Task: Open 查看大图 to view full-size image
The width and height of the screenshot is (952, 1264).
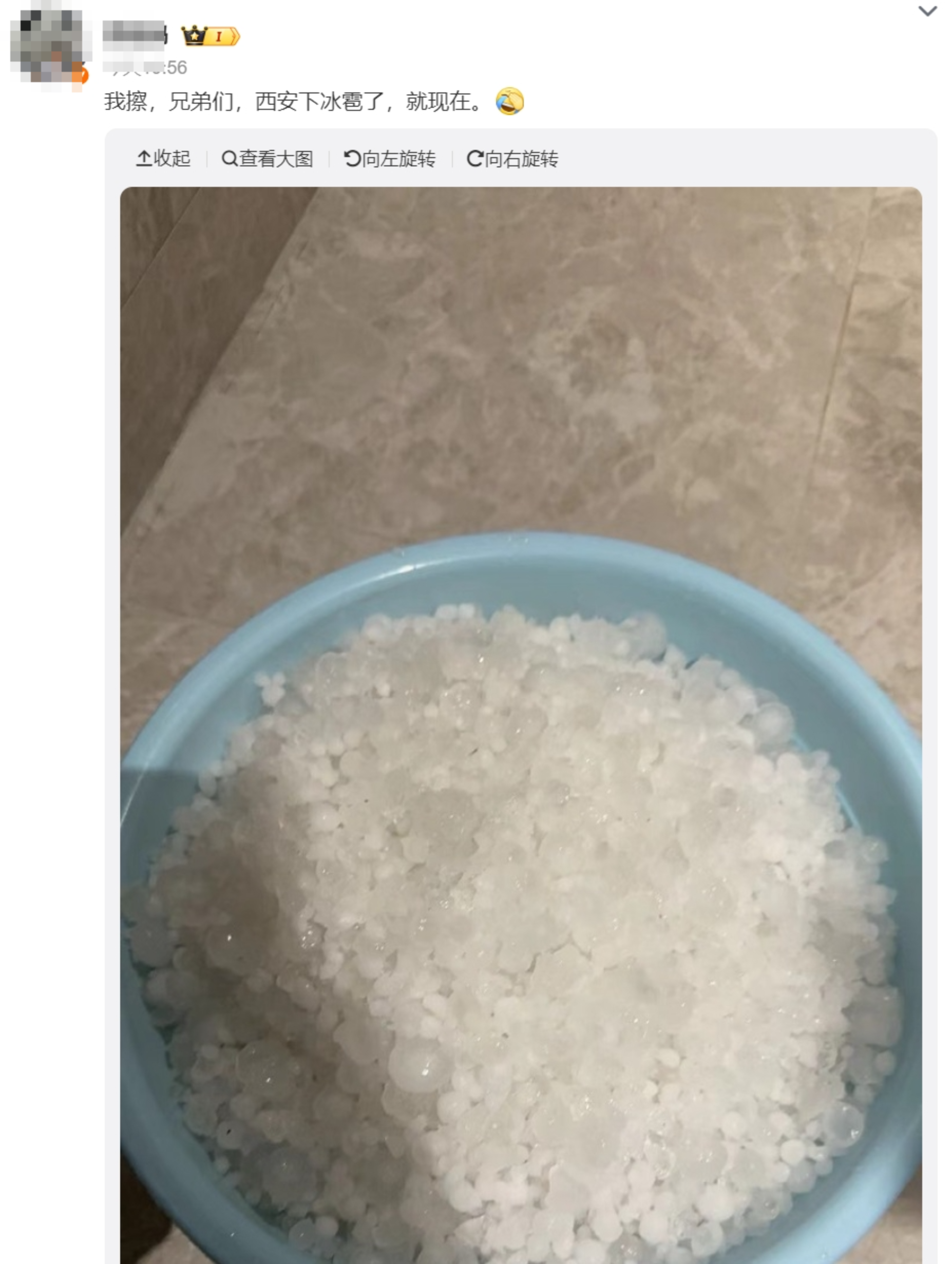Action: pos(268,158)
